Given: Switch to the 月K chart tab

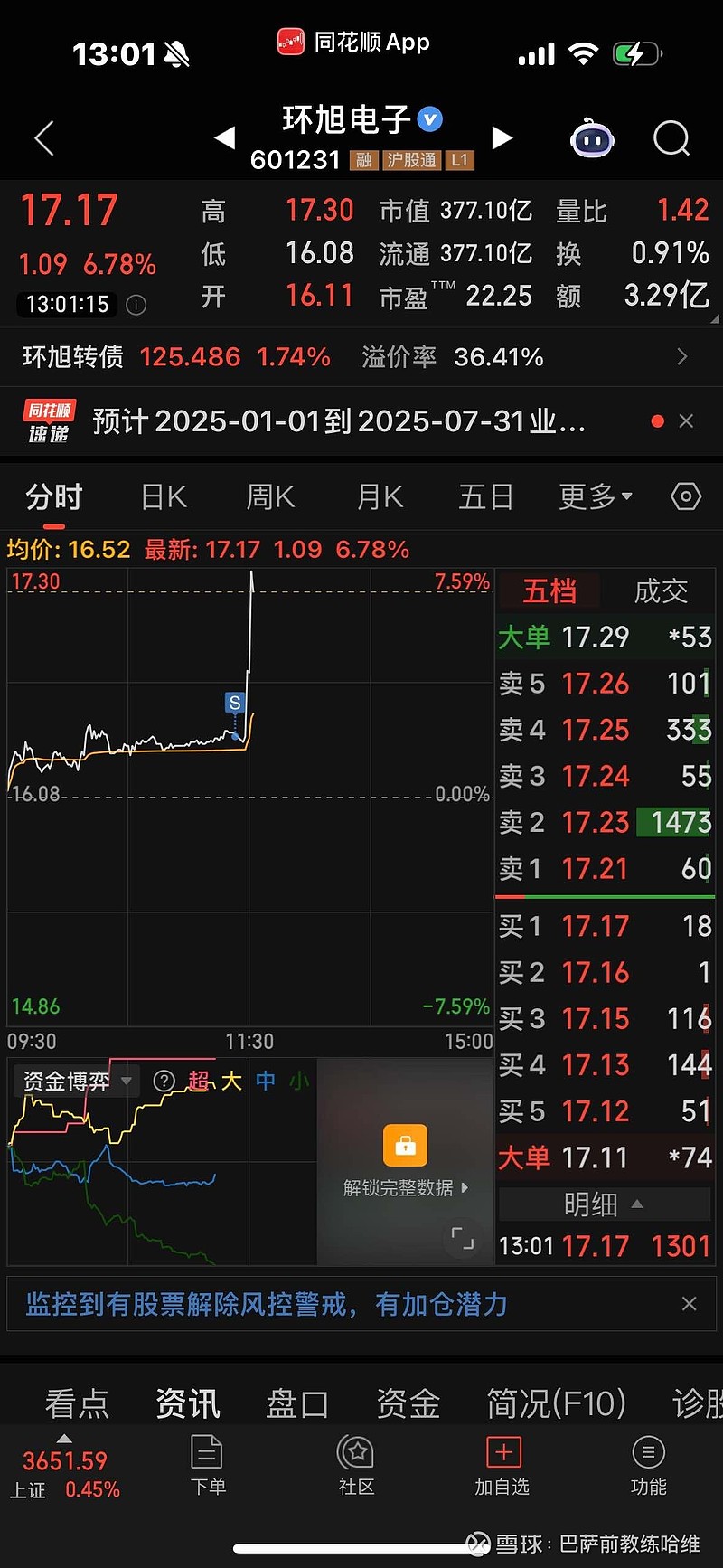Looking at the screenshot, I should click(380, 496).
